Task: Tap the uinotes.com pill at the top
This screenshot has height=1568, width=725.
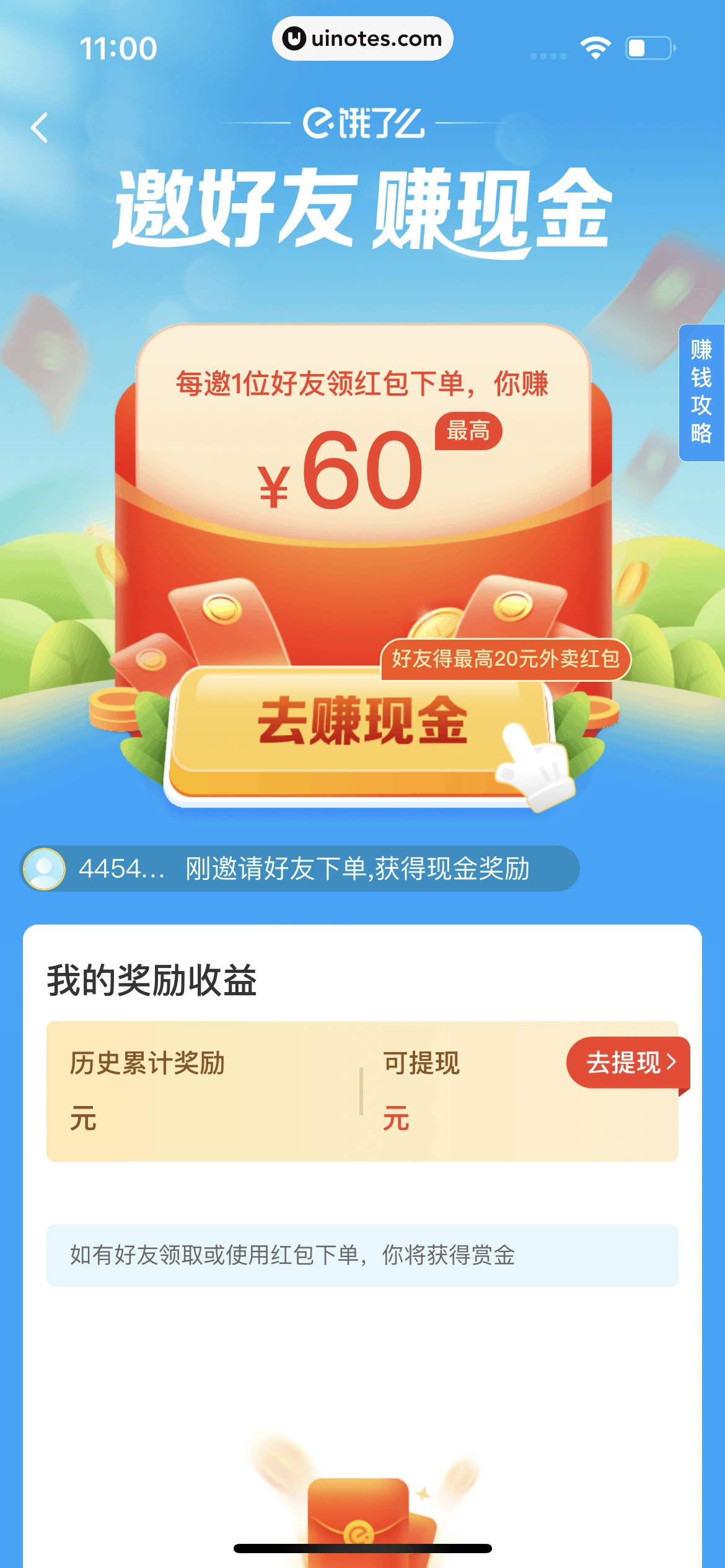Action: [362, 38]
